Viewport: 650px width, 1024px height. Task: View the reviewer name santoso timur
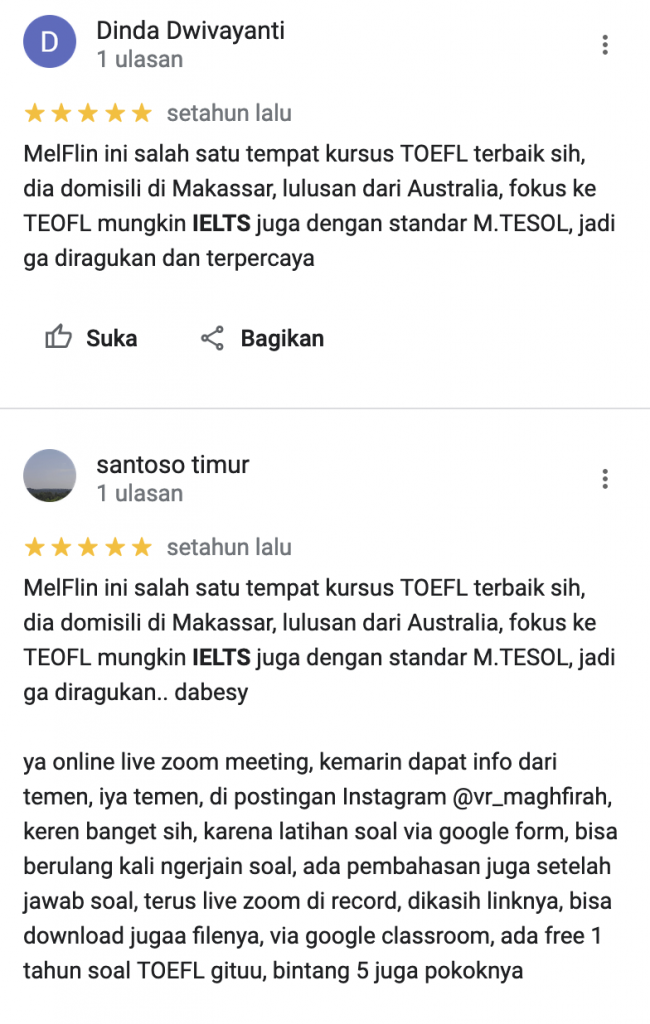[173, 465]
